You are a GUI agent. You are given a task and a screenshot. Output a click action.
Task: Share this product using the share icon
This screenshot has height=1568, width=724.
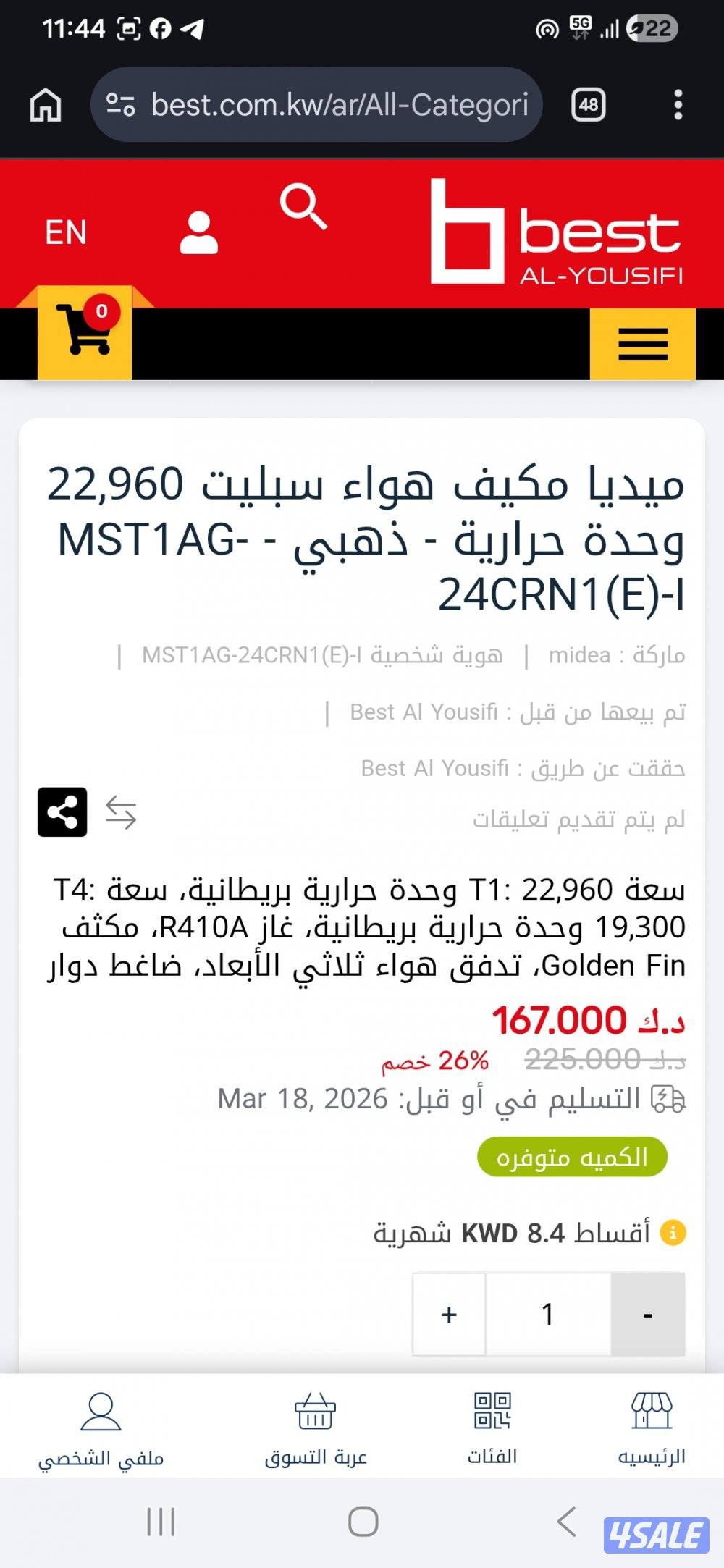62,812
